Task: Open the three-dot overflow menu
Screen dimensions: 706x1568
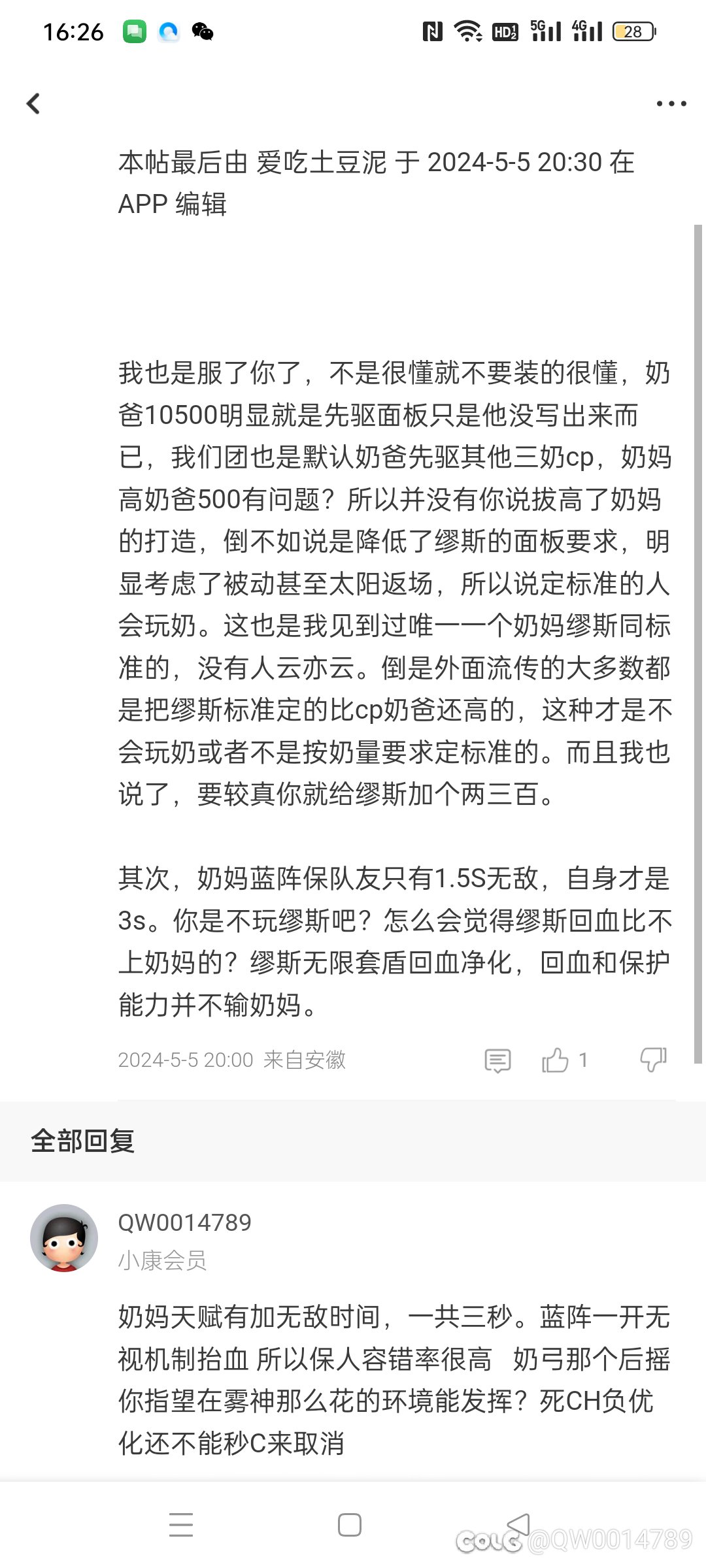Action: [x=671, y=103]
